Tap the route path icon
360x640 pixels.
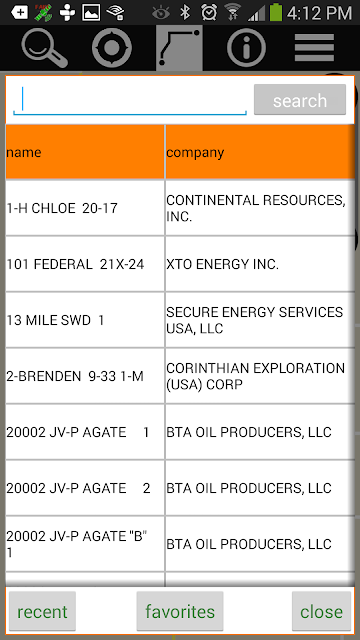coord(179,48)
